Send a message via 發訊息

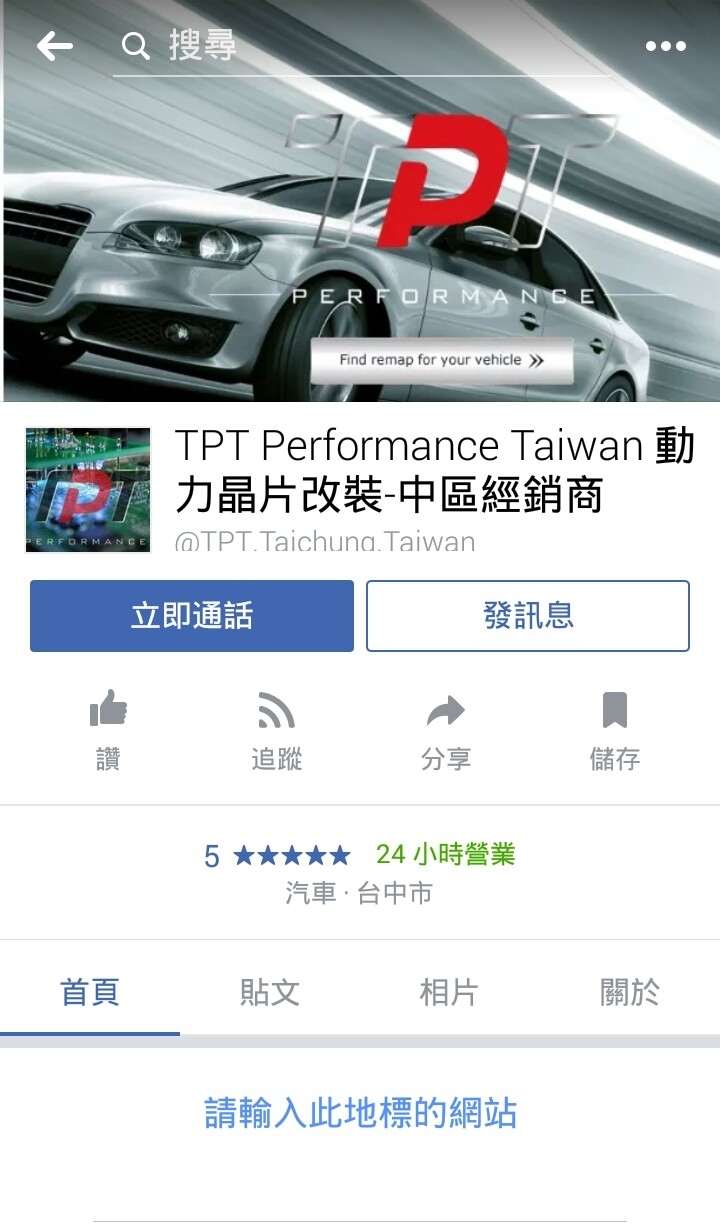[x=528, y=616]
